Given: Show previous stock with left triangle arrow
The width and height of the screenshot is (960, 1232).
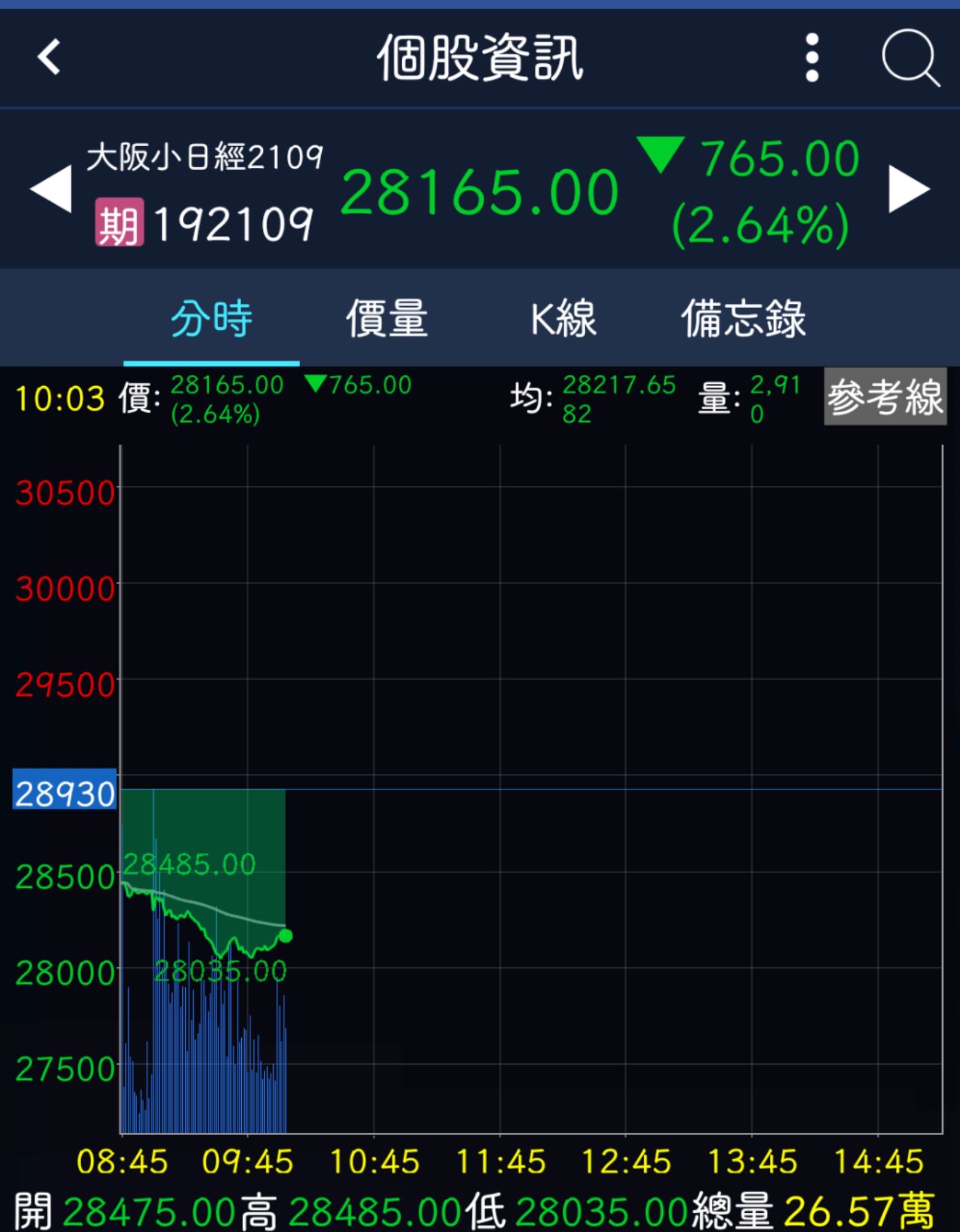Looking at the screenshot, I should [51, 189].
